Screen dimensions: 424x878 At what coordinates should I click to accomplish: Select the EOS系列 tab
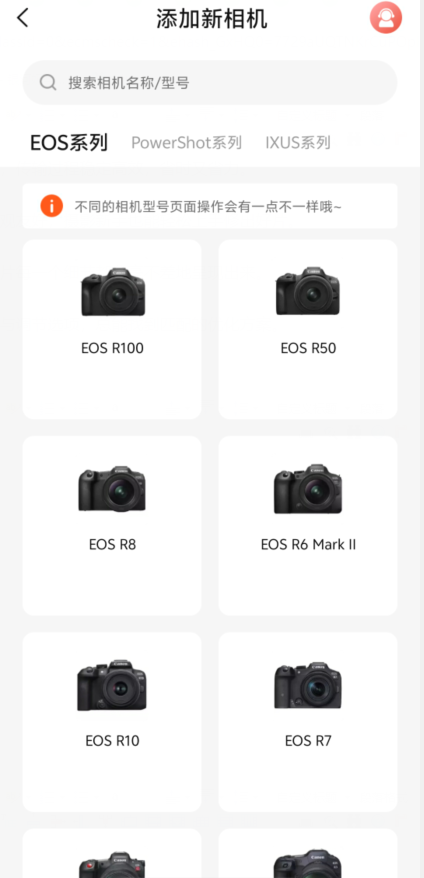click(x=69, y=143)
